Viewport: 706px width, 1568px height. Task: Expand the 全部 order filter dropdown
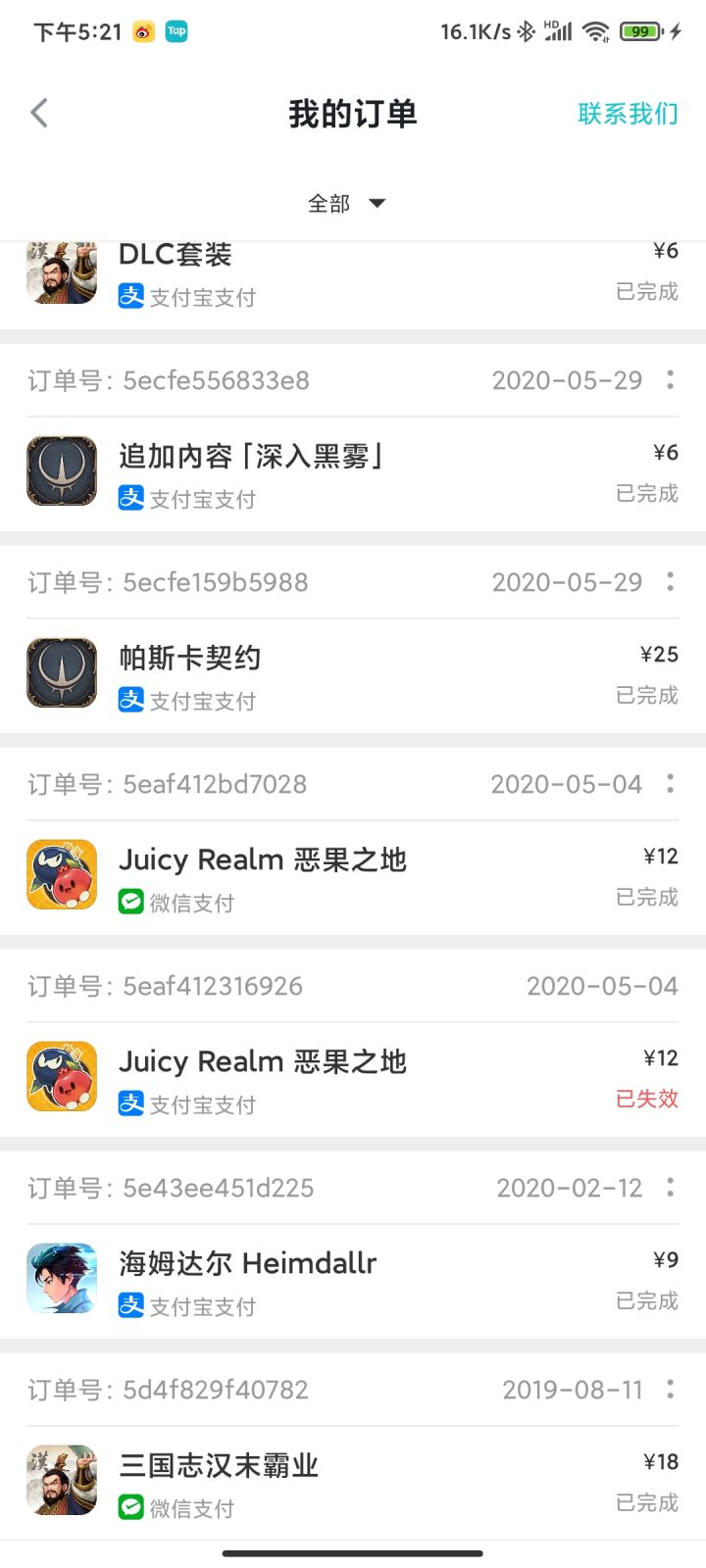tap(347, 203)
